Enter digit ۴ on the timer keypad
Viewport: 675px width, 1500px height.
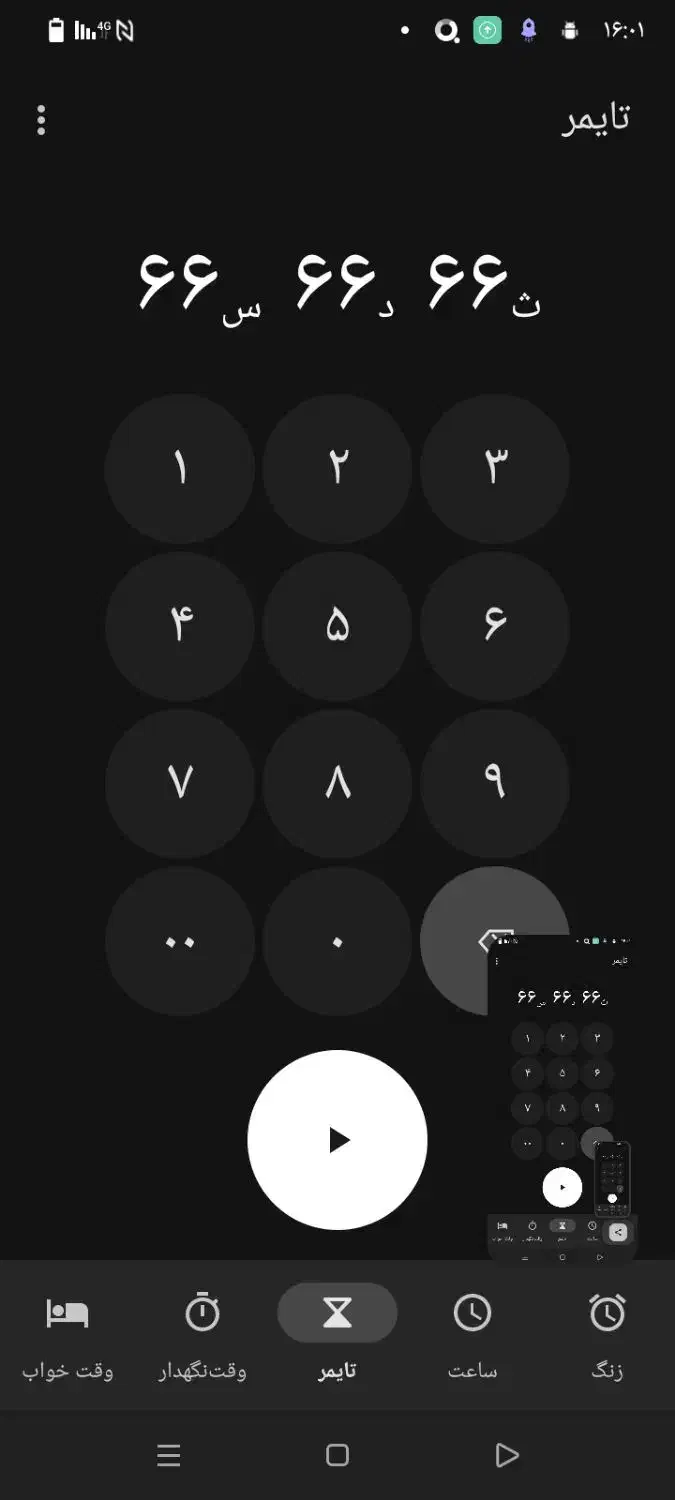(180, 626)
